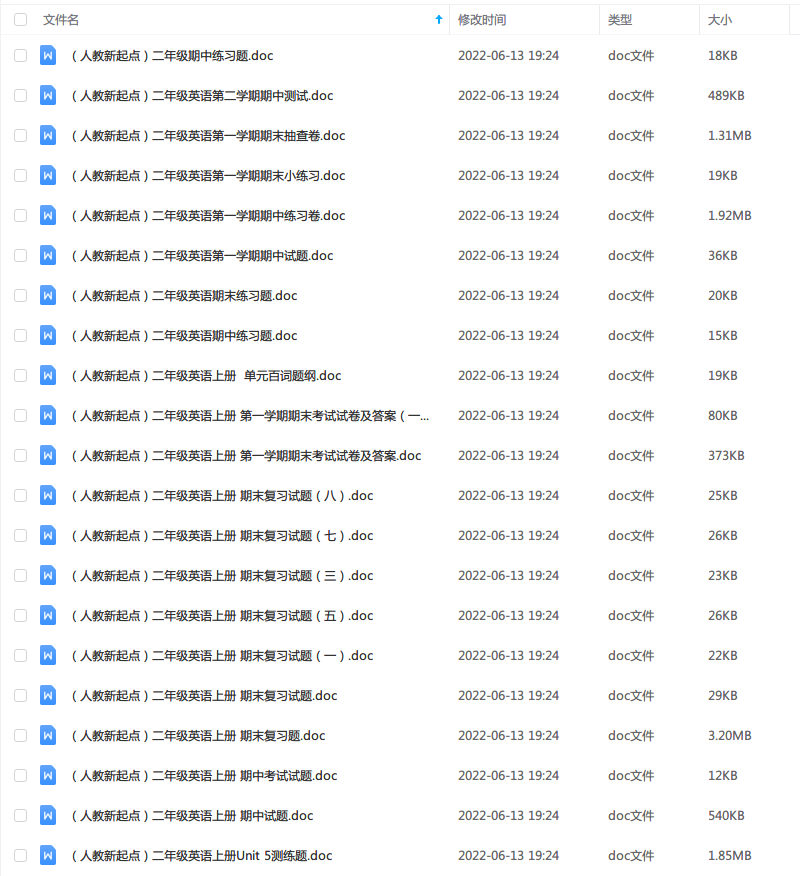Viewport: 800px width, 876px height.
Task: Click the Word icon next to 第一学期期中试题.doc
Action: tap(47, 256)
